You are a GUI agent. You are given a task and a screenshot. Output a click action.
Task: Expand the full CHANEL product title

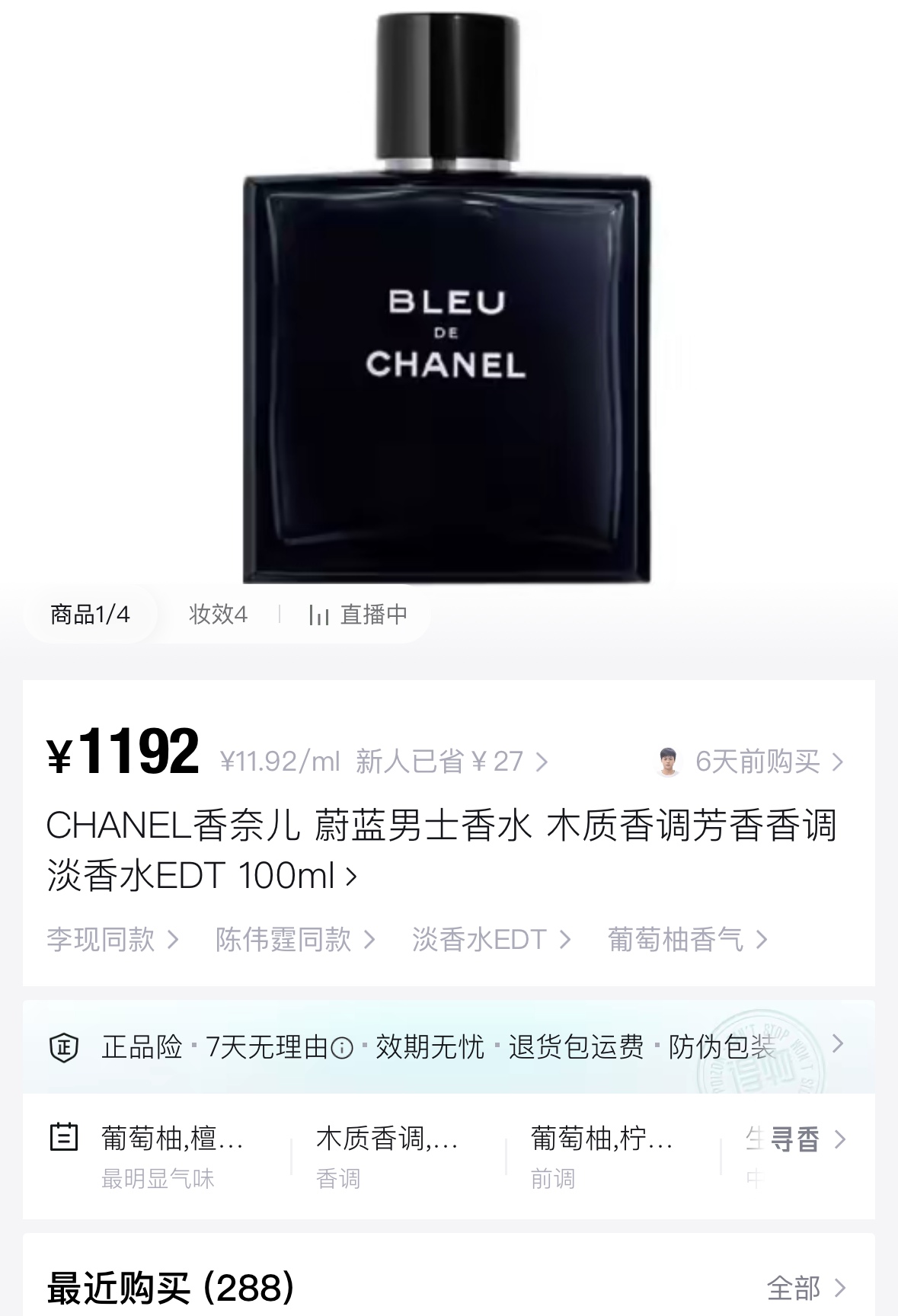coord(442,850)
